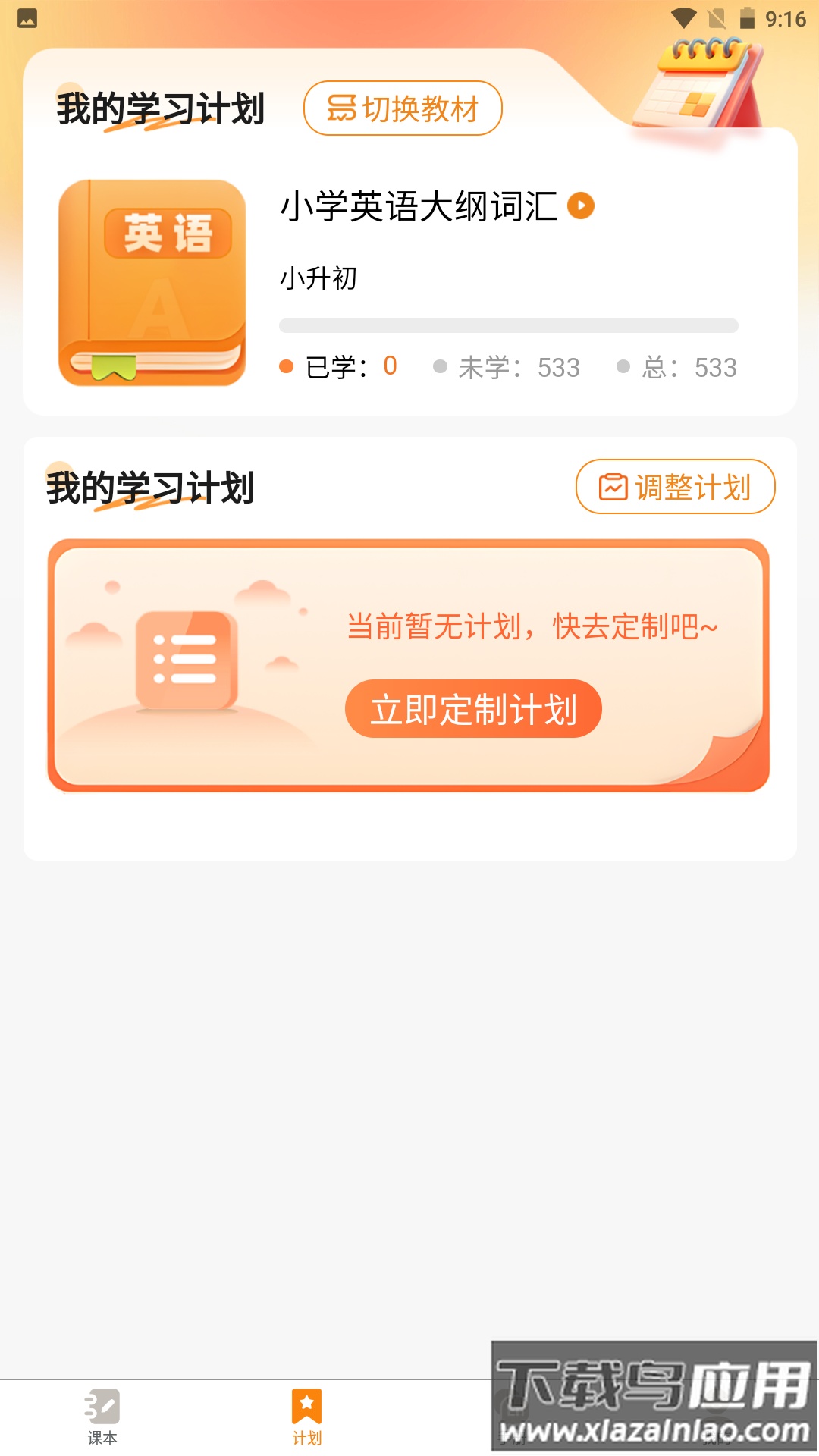Open the 调整计划 calendar-edit icon
Screen dimensions: 819x1456
(x=611, y=488)
